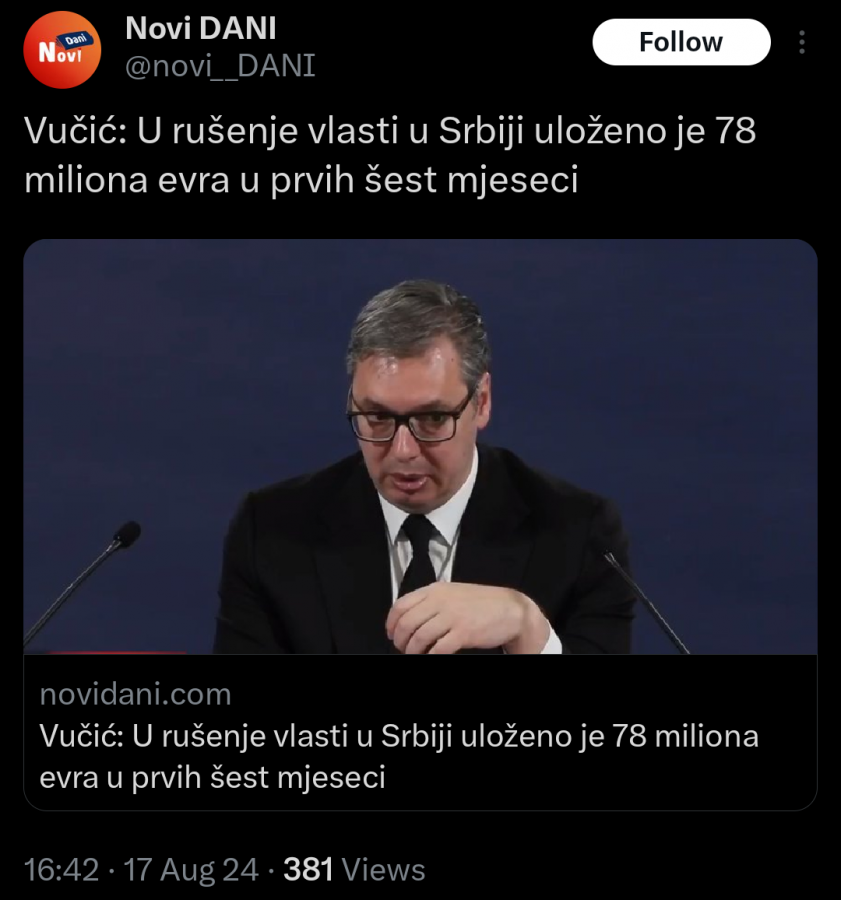The height and width of the screenshot is (900, 841).
Task: Open the post overflow menu
Action: (802, 43)
